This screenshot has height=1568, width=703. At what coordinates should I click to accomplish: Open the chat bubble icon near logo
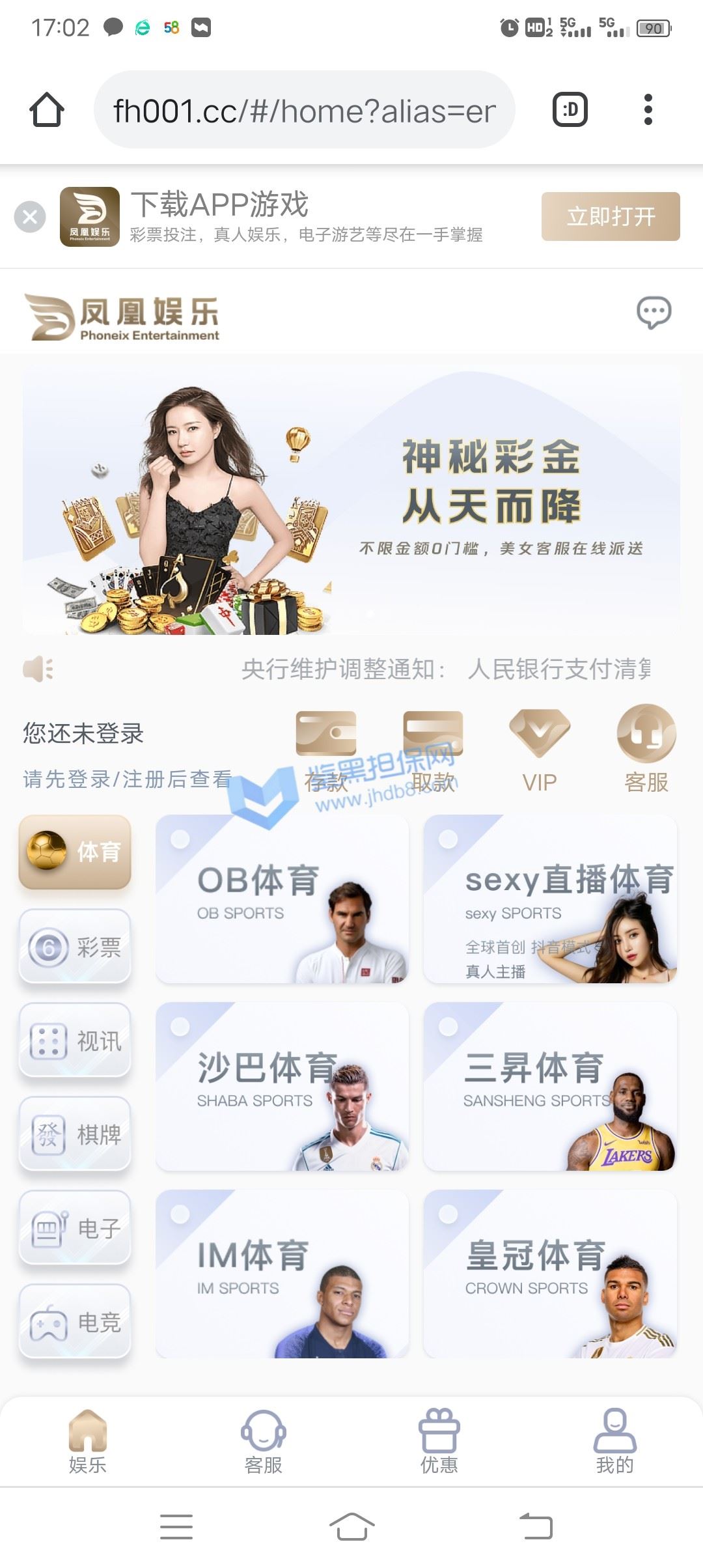pyautogui.click(x=654, y=313)
